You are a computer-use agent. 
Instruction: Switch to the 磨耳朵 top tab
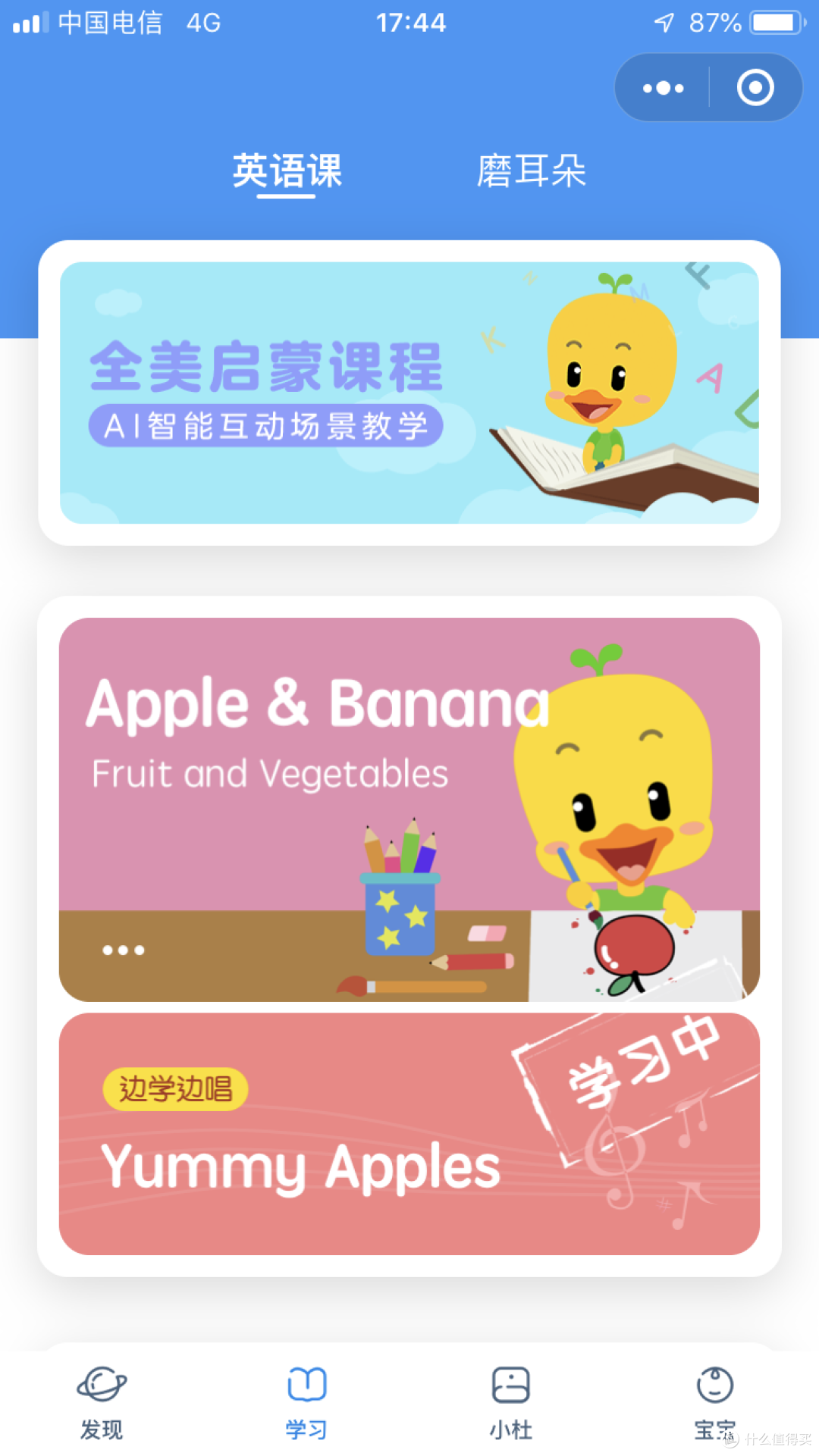coord(531,171)
